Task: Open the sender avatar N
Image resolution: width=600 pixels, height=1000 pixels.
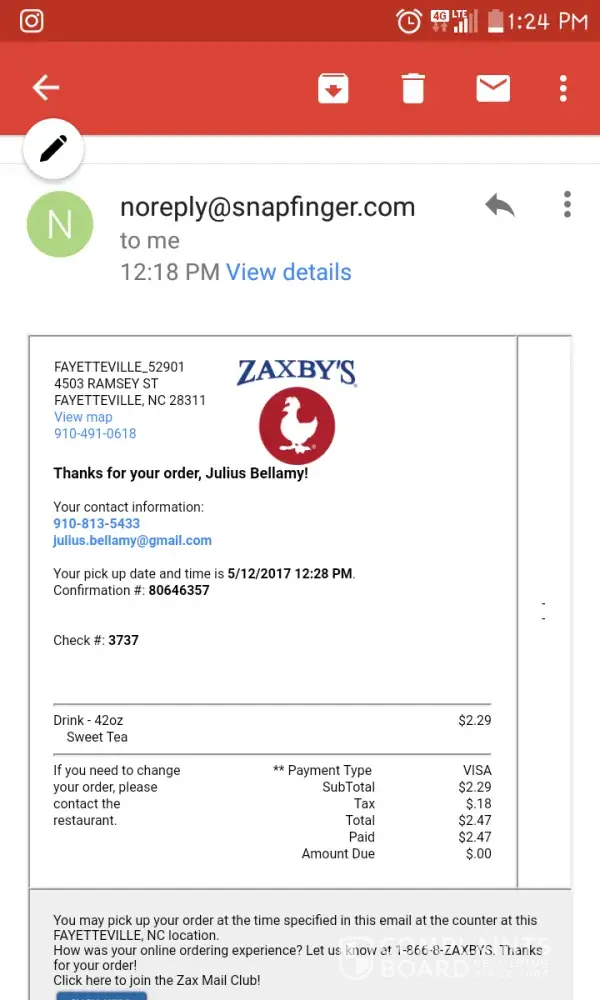Action: pos(60,224)
